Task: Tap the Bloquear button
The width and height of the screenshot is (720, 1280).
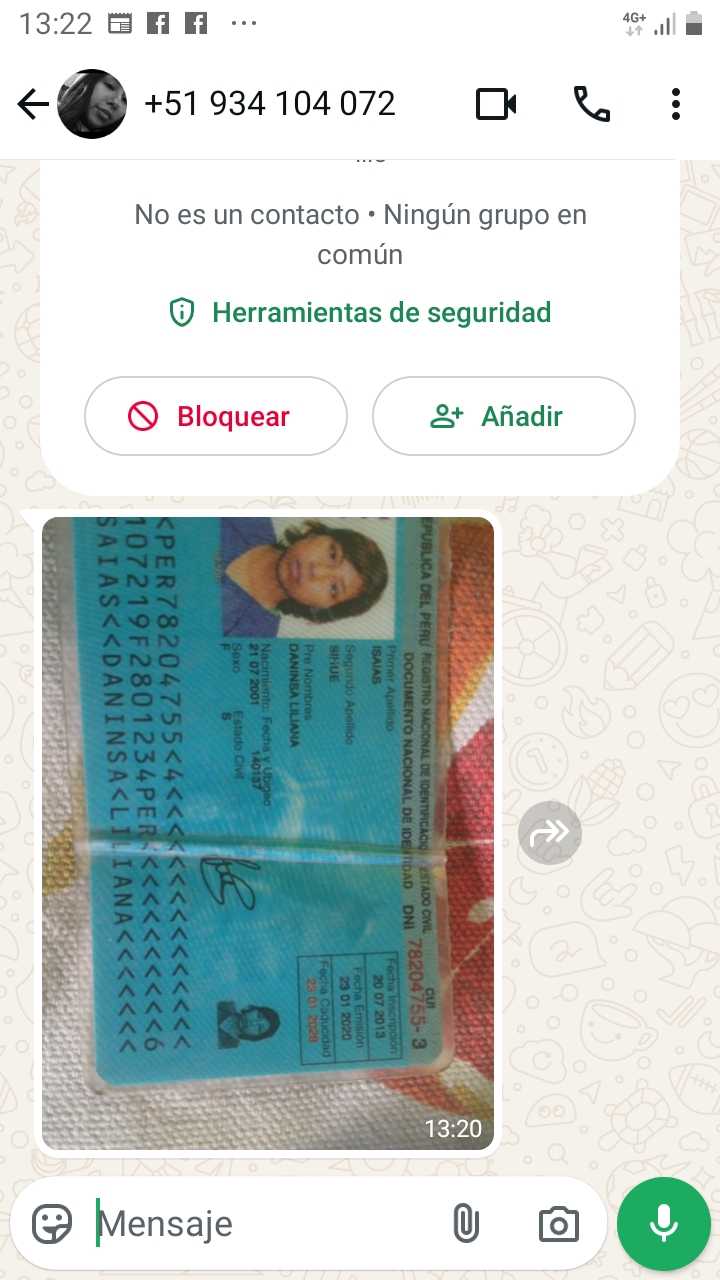Action: pyautogui.click(x=216, y=416)
